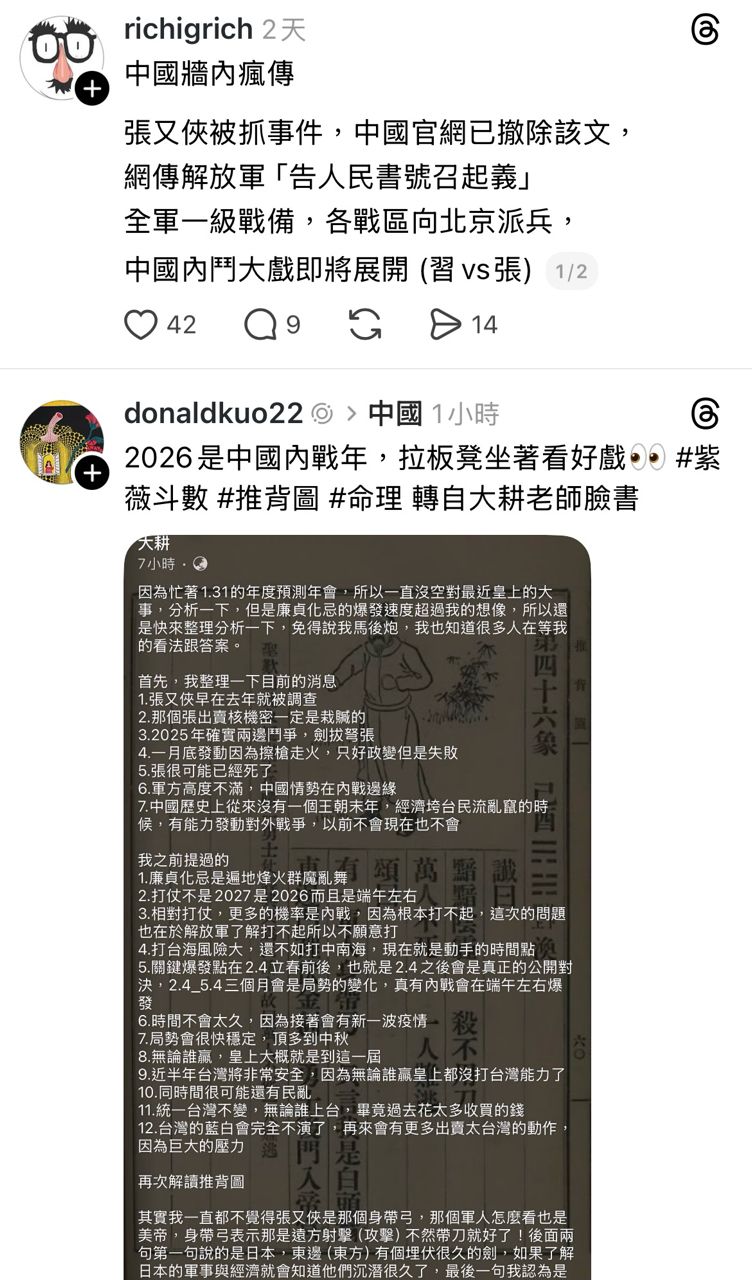Share richigrich's post

(446, 324)
